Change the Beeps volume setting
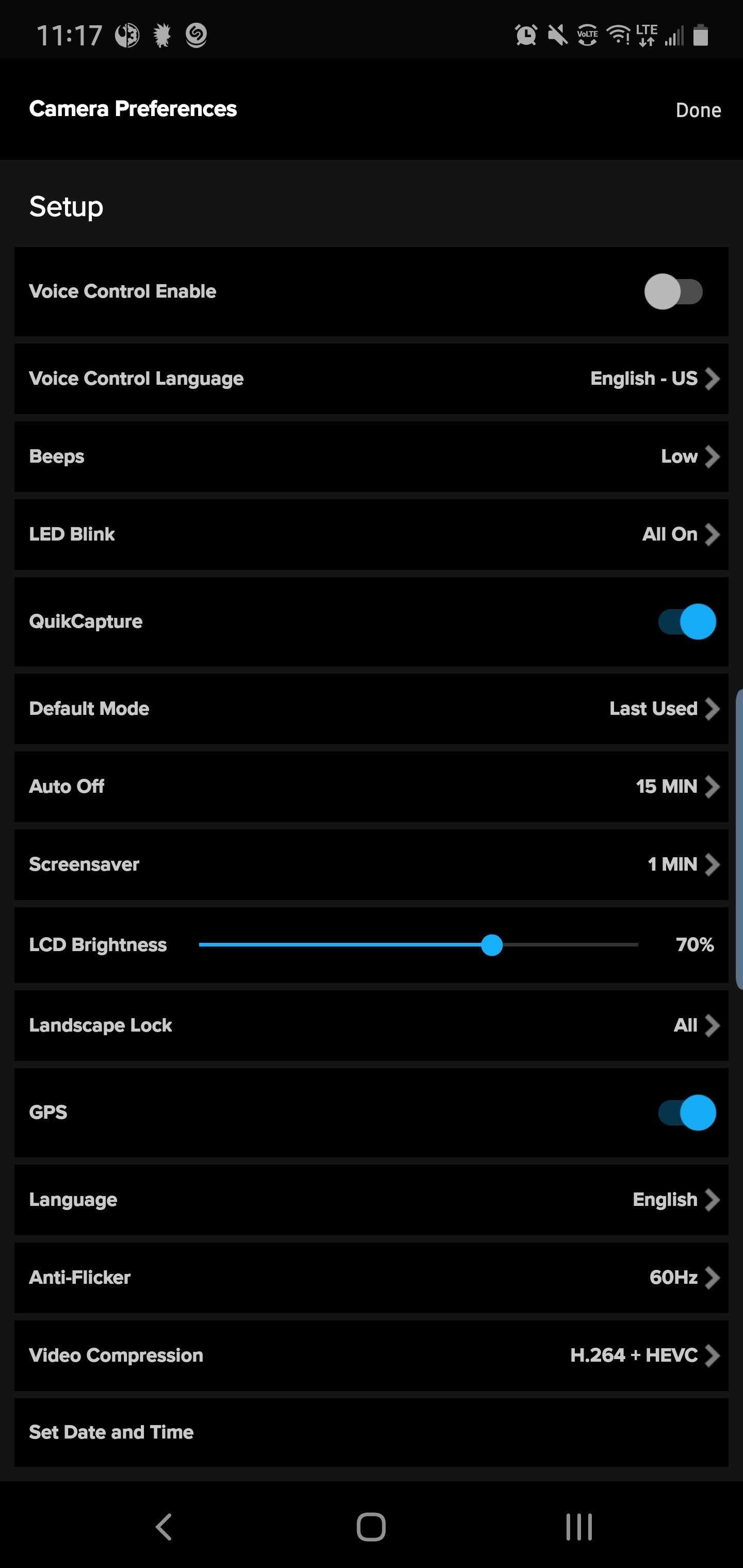 372,456
